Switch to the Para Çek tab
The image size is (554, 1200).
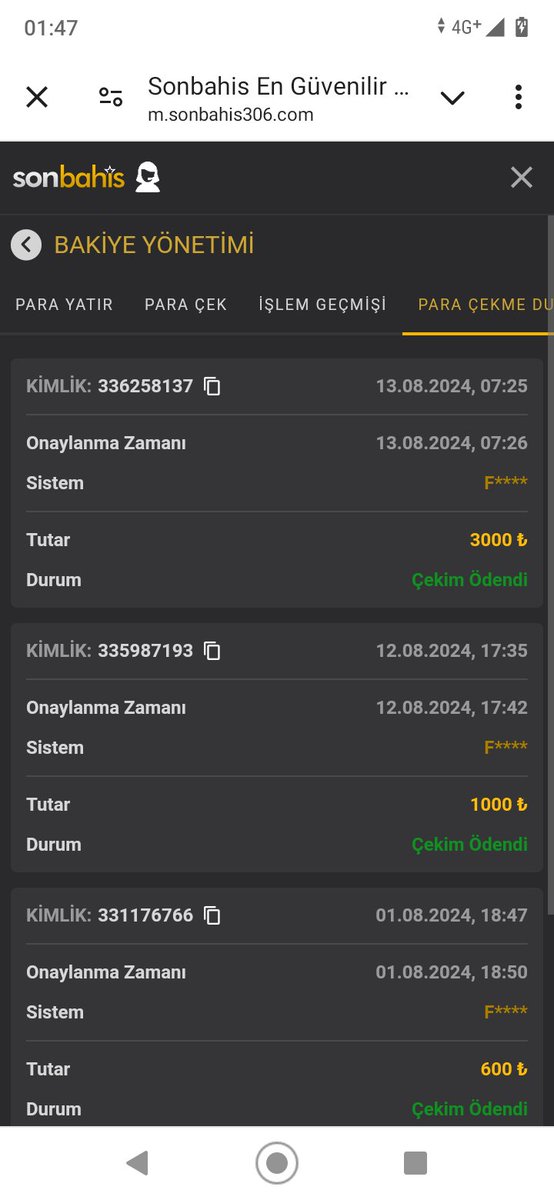(186, 304)
